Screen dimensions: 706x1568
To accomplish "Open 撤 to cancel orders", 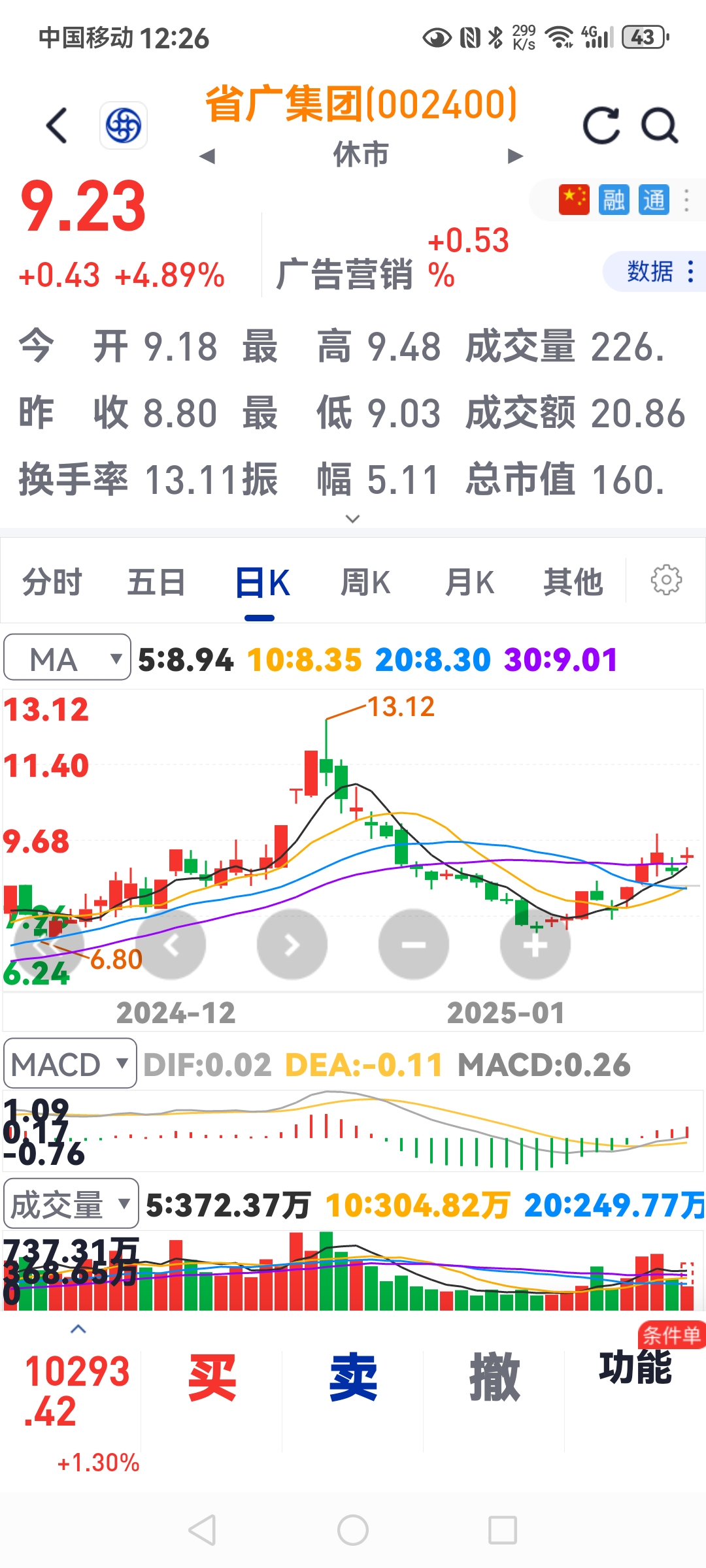I will 494,1379.
